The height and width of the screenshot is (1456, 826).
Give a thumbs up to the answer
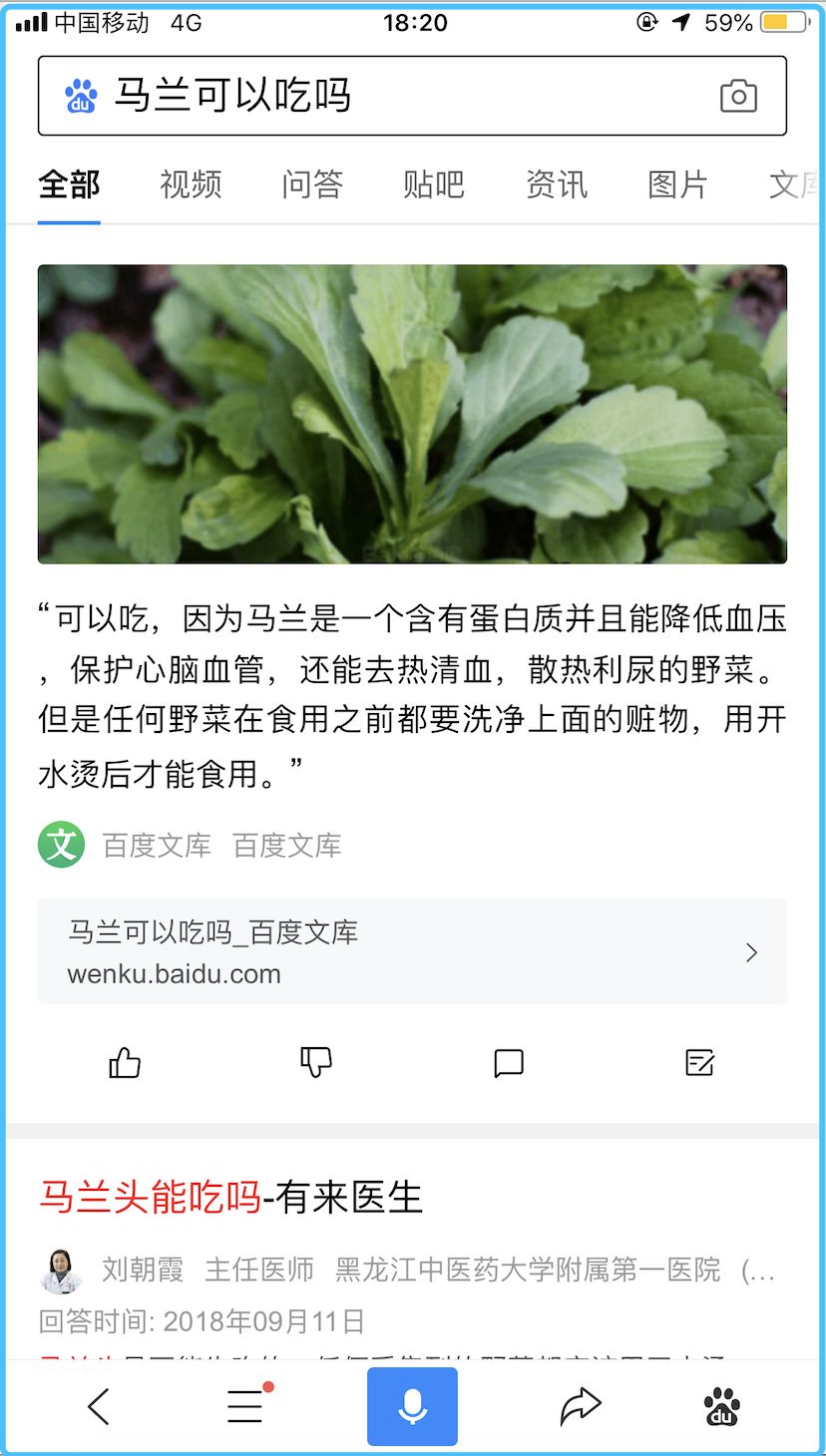pyautogui.click(x=124, y=1063)
